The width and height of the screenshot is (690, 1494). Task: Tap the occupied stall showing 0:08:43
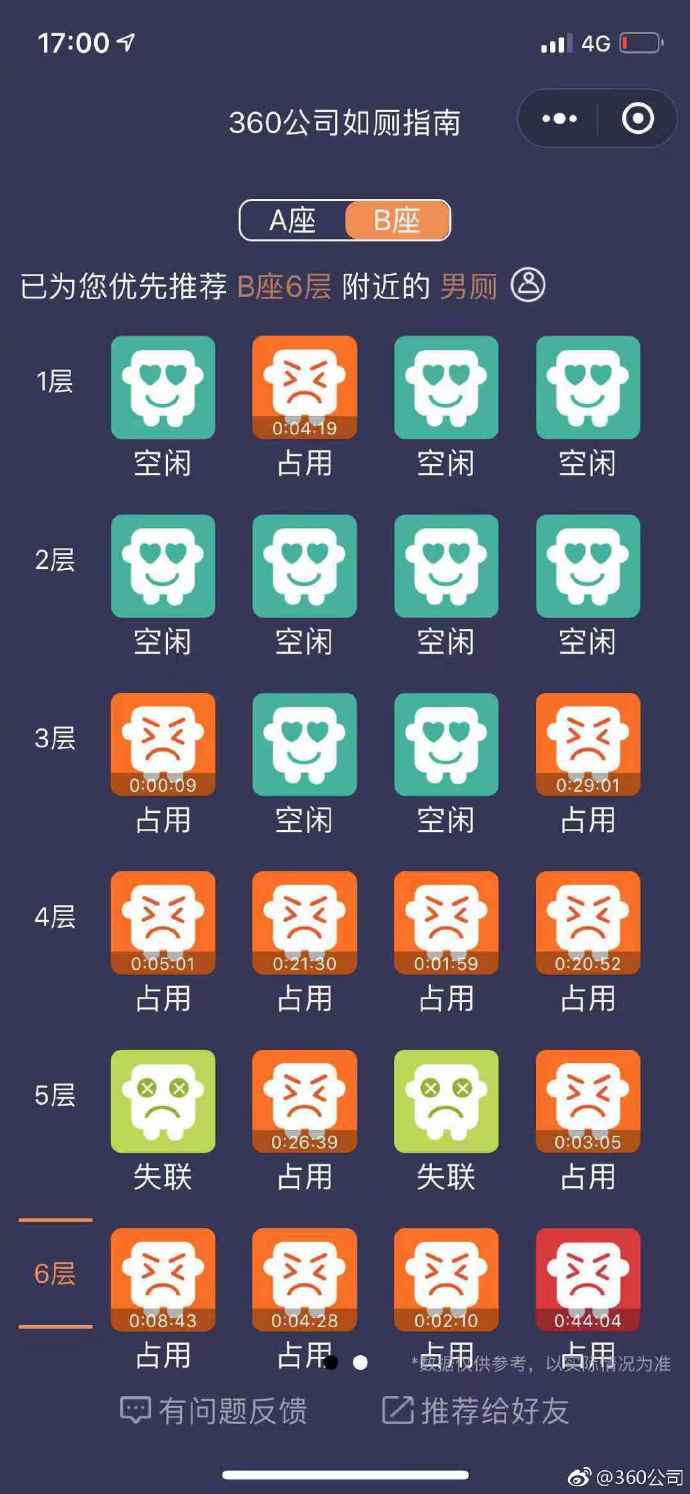[163, 1280]
